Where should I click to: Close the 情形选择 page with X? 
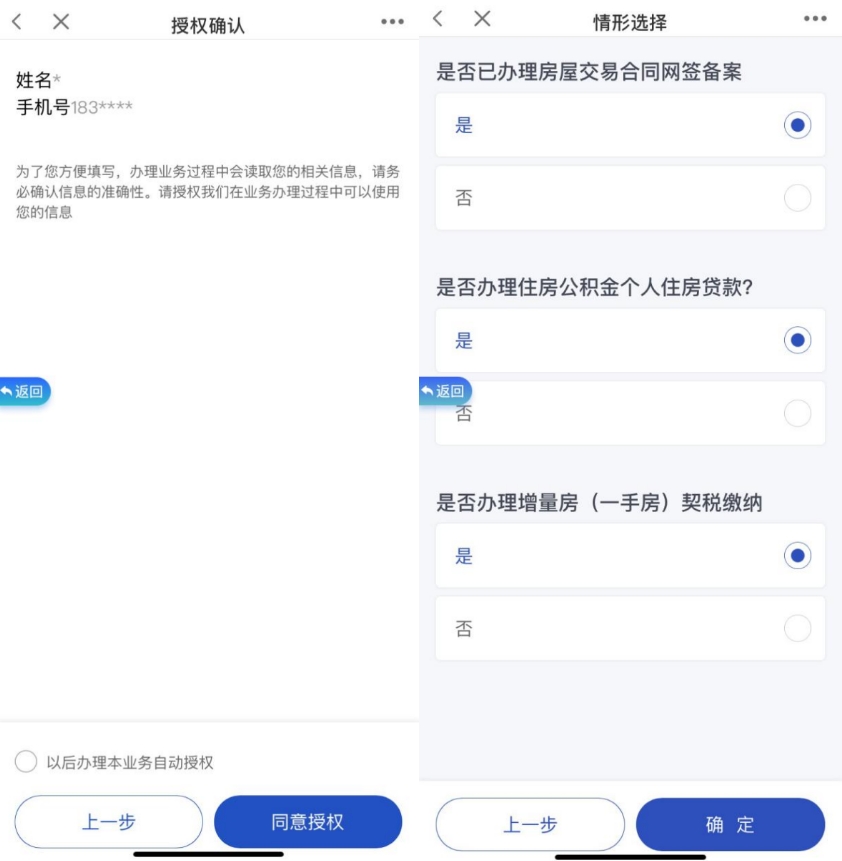482,19
